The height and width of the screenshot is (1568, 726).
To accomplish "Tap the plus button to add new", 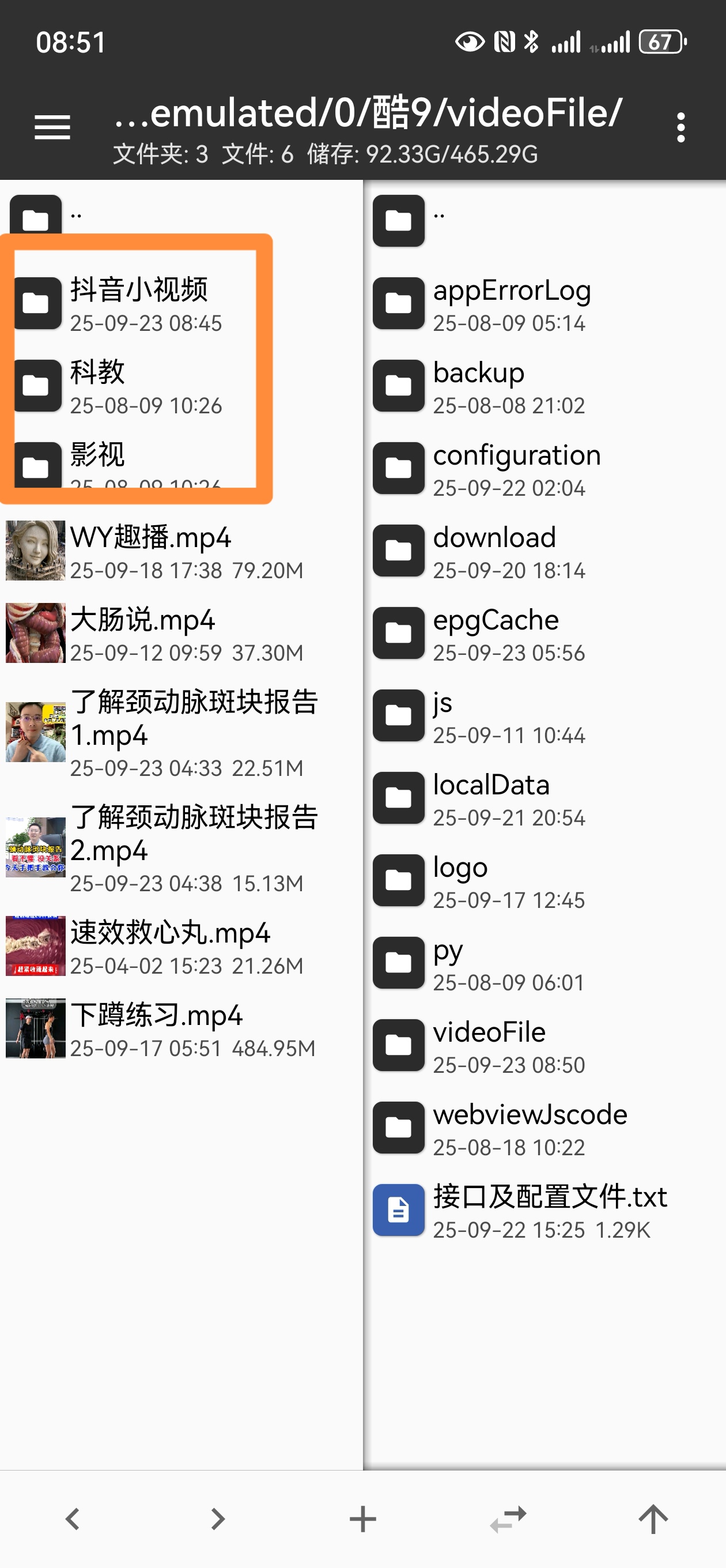I will [x=362, y=1518].
